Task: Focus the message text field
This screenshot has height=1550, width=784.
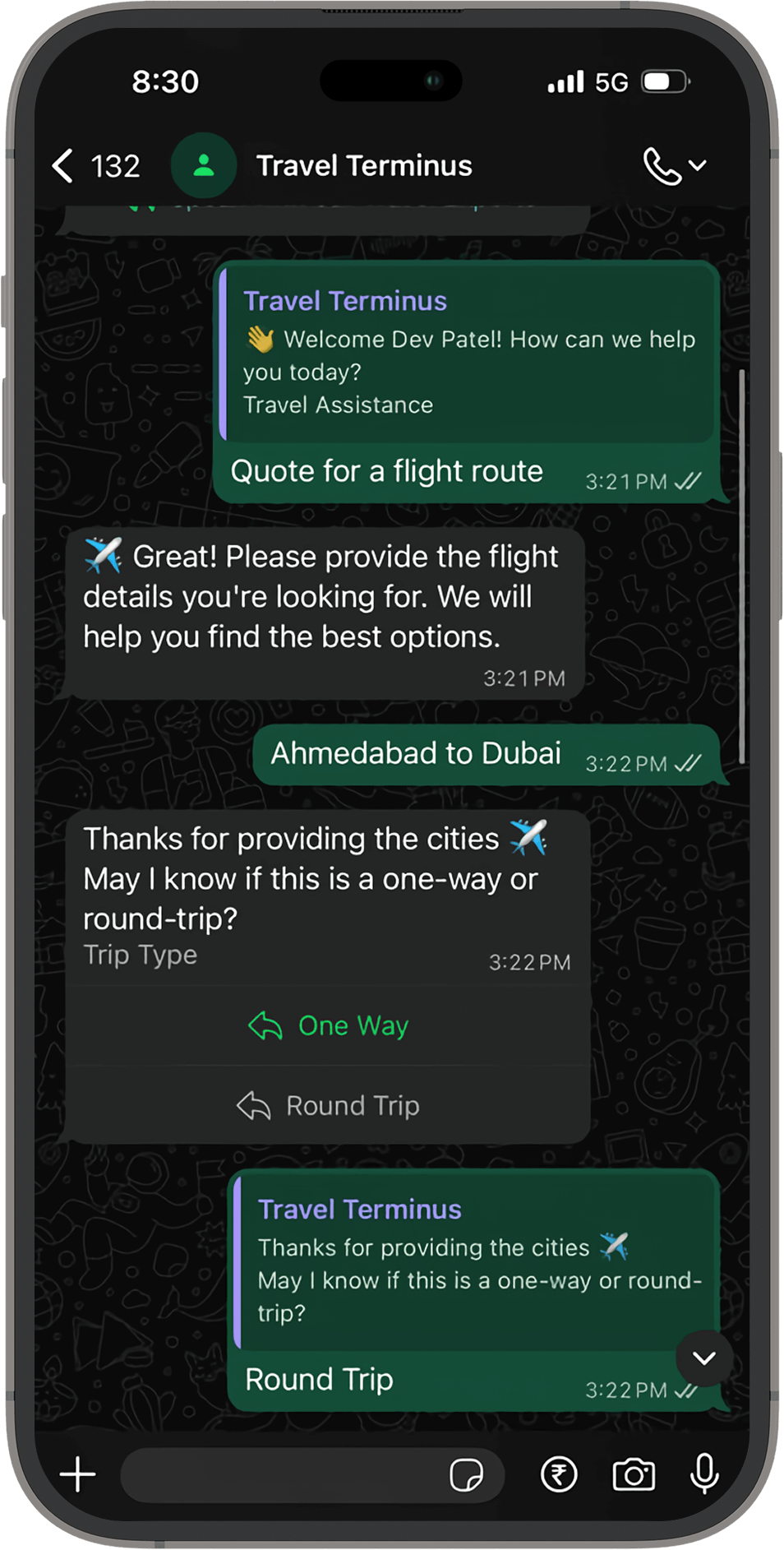Action: [x=279, y=1475]
